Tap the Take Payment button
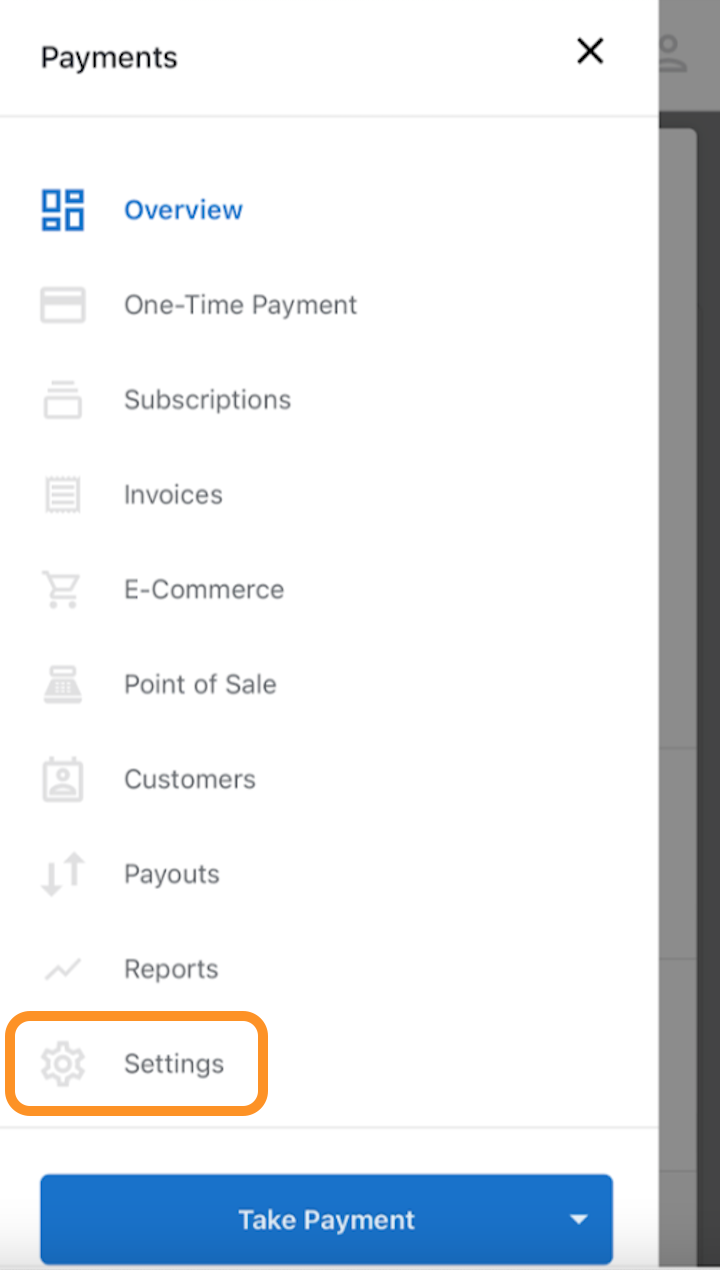The image size is (720, 1270). point(326,1220)
